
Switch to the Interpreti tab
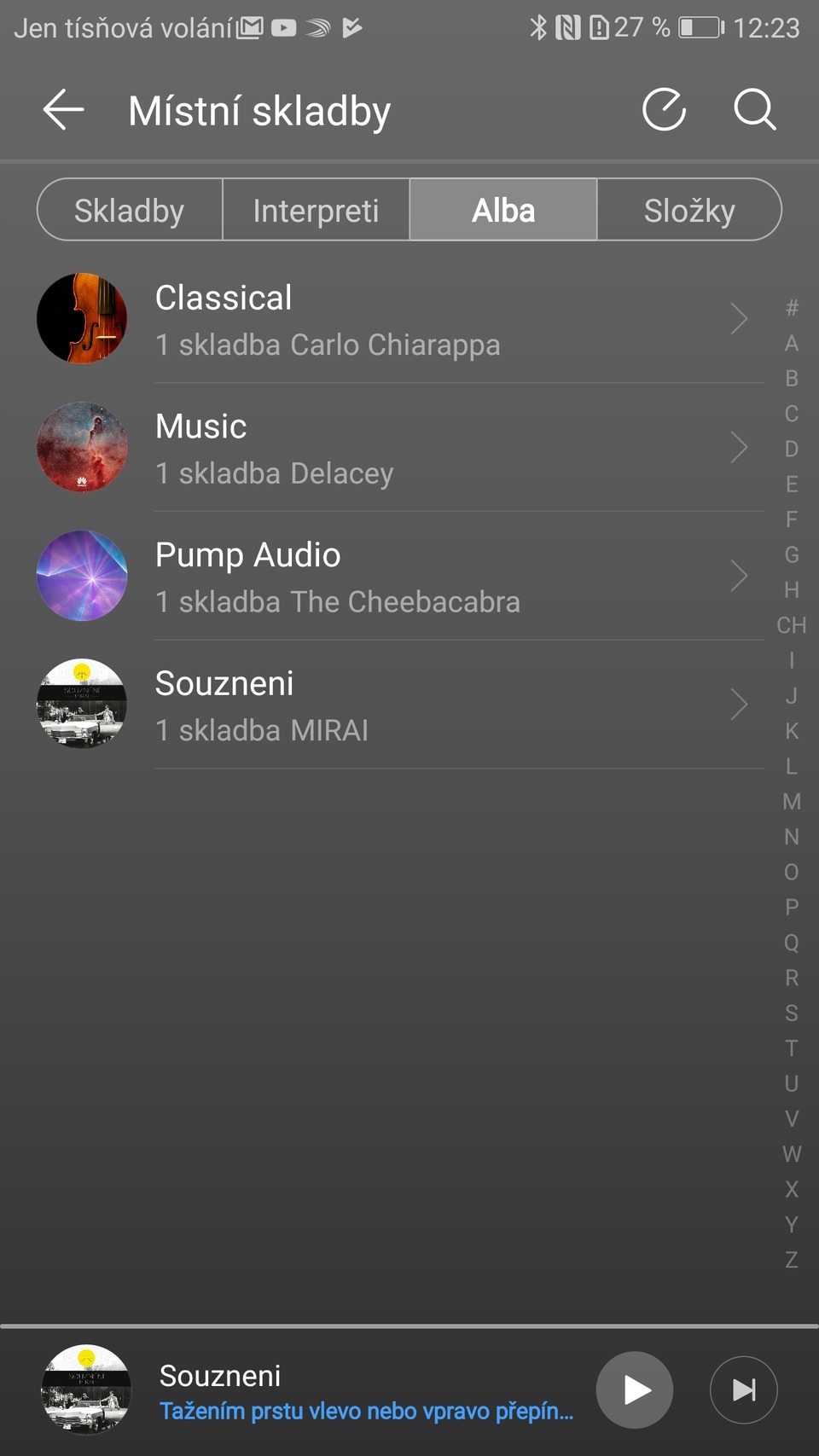(x=316, y=211)
